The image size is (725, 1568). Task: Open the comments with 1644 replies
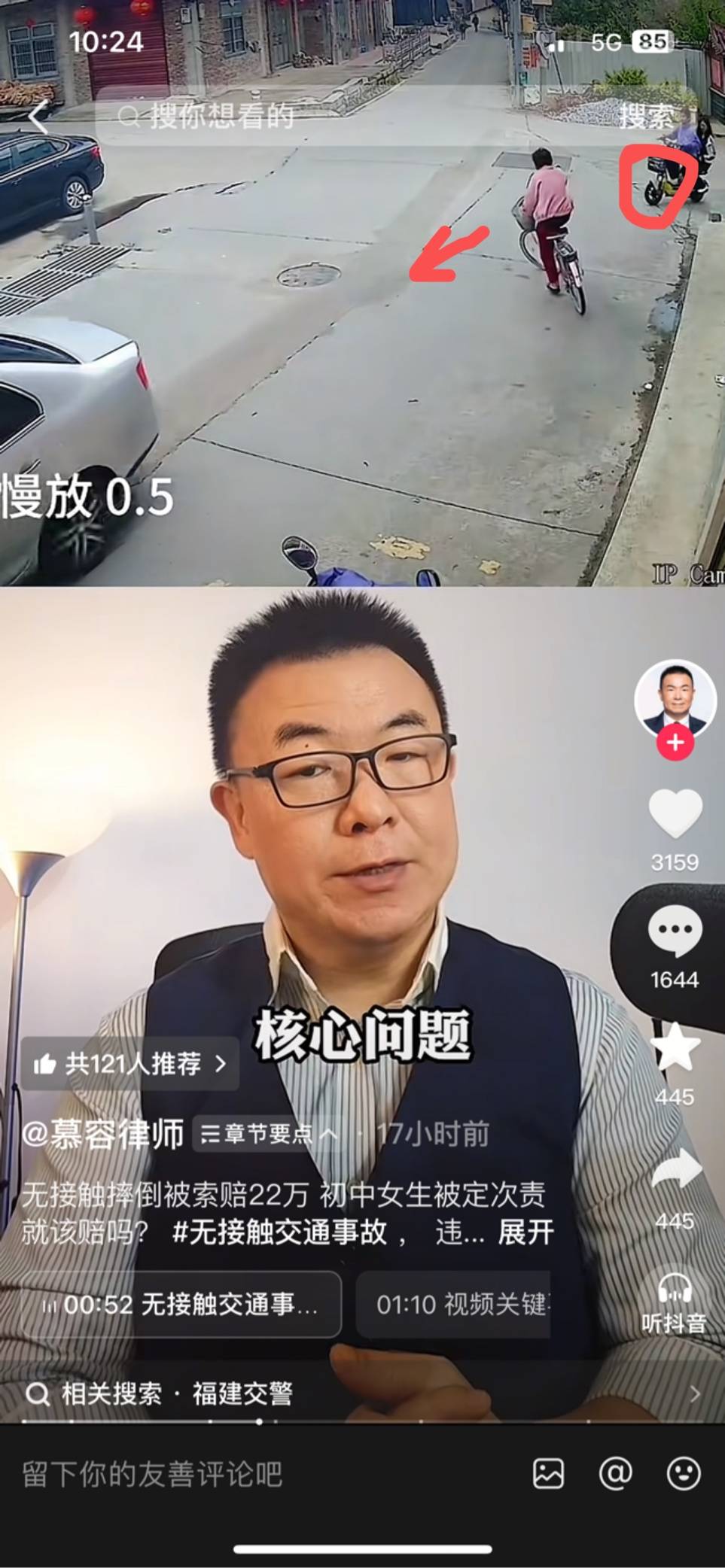[x=675, y=933]
